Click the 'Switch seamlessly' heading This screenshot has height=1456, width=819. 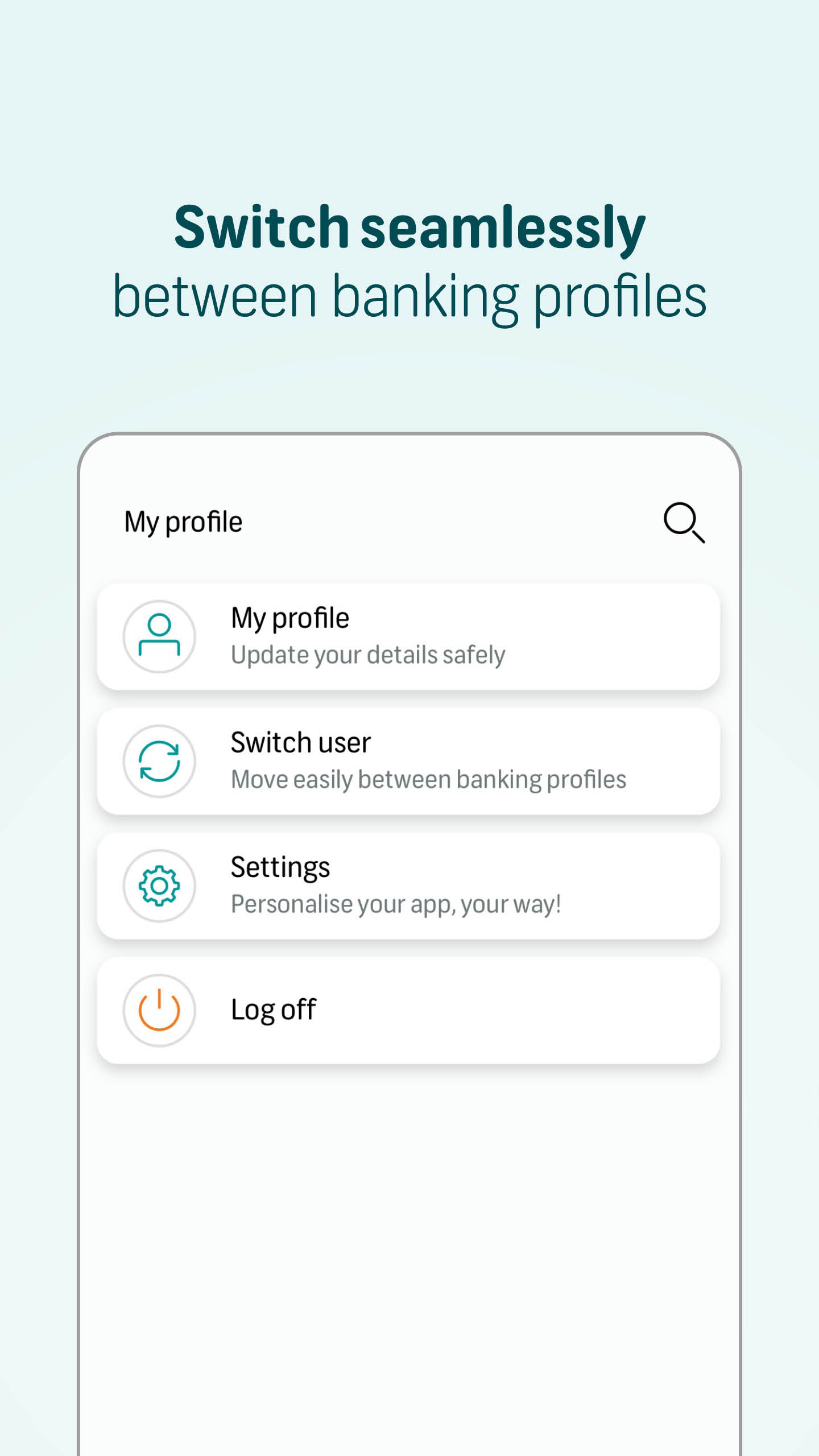pos(411,226)
